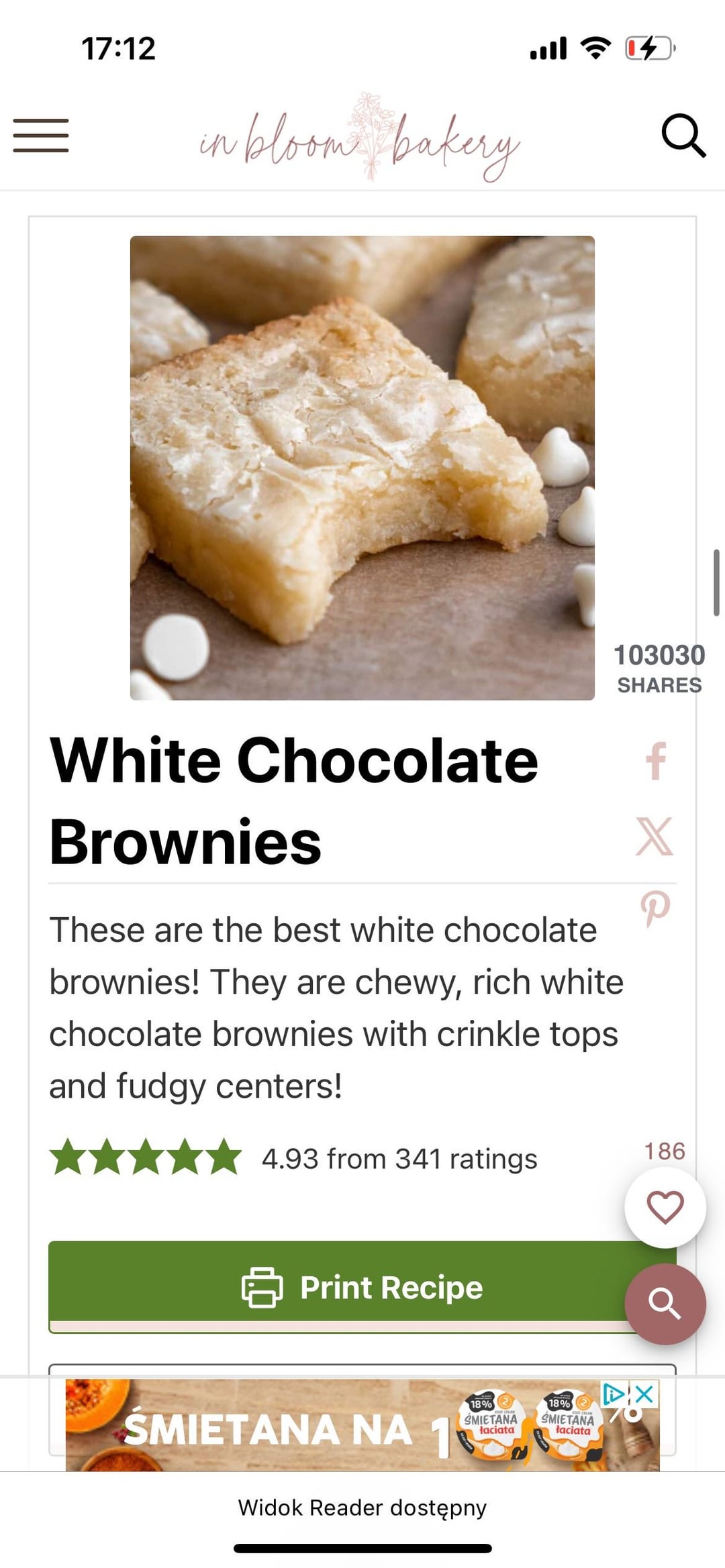Go to In Bloom Bakery homepage
Image resolution: width=725 pixels, height=1568 pixels.
(x=360, y=139)
